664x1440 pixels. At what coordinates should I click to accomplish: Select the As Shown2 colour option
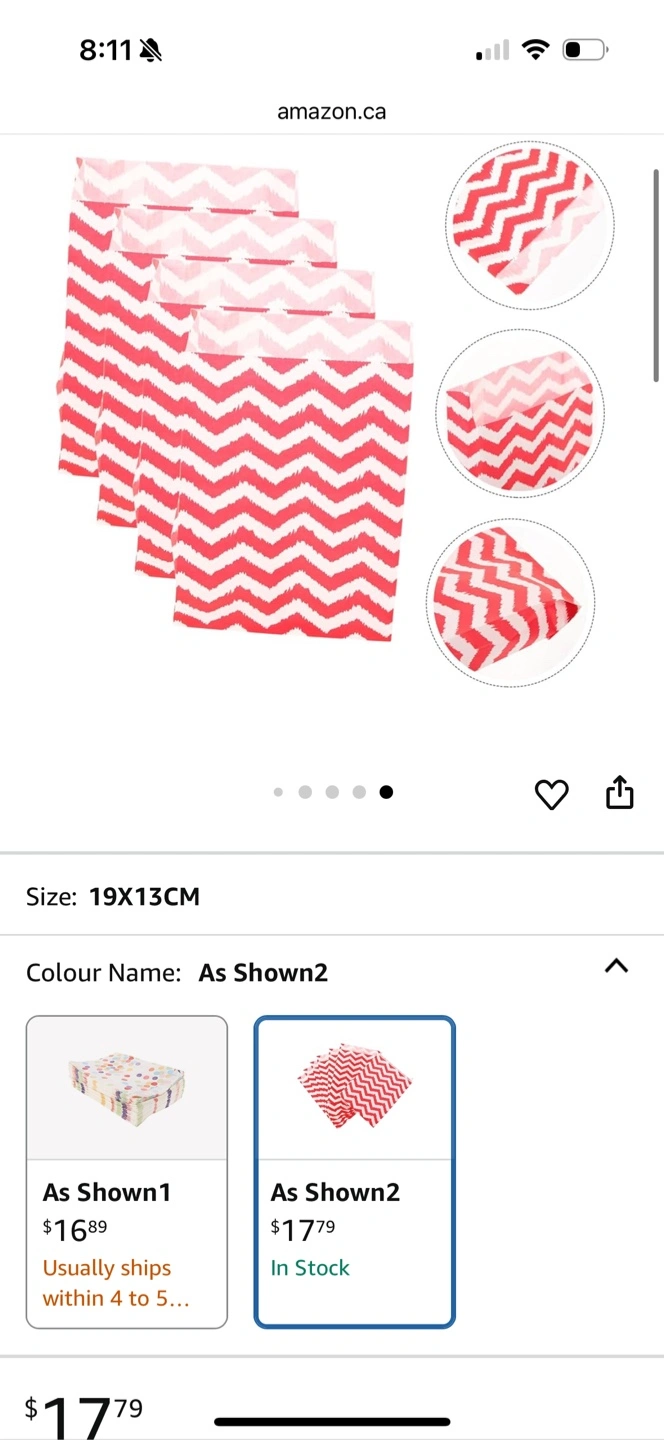355,1171
